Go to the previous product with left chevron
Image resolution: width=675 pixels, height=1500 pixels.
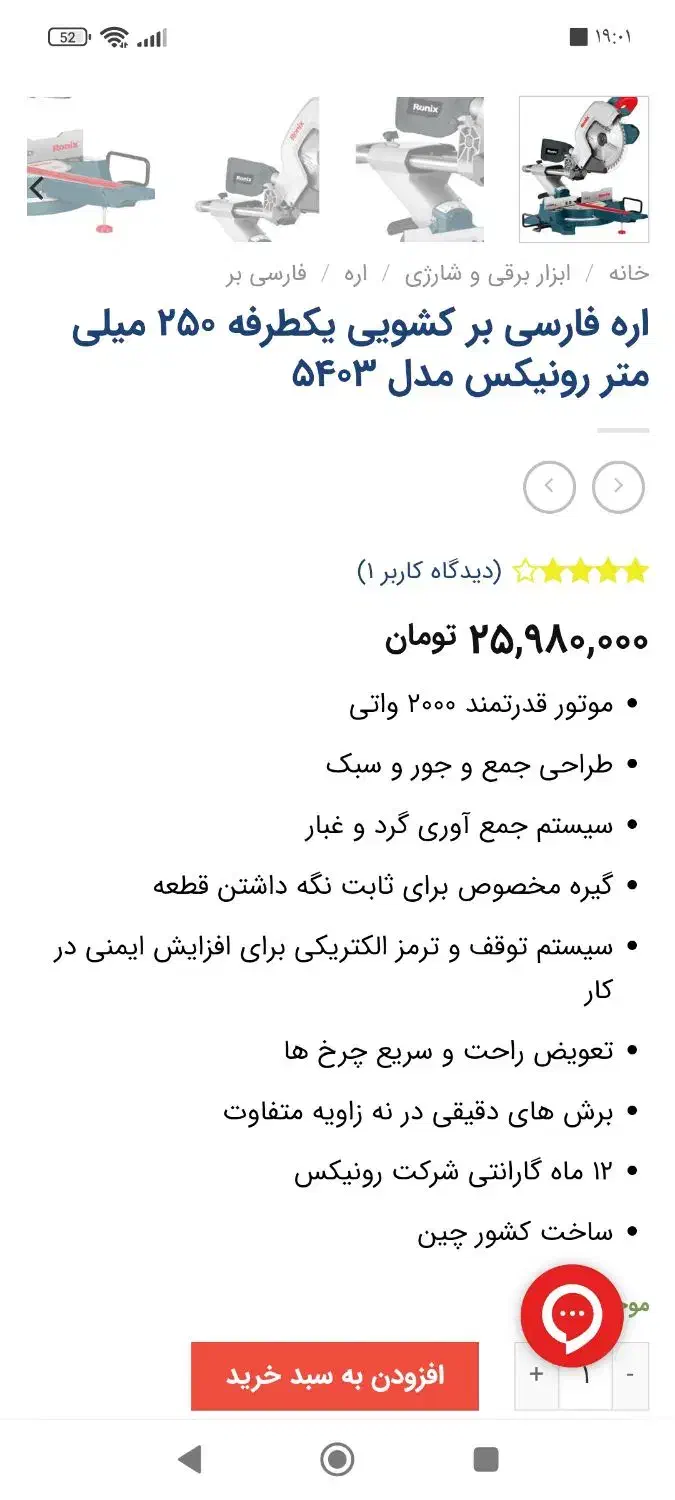click(549, 488)
